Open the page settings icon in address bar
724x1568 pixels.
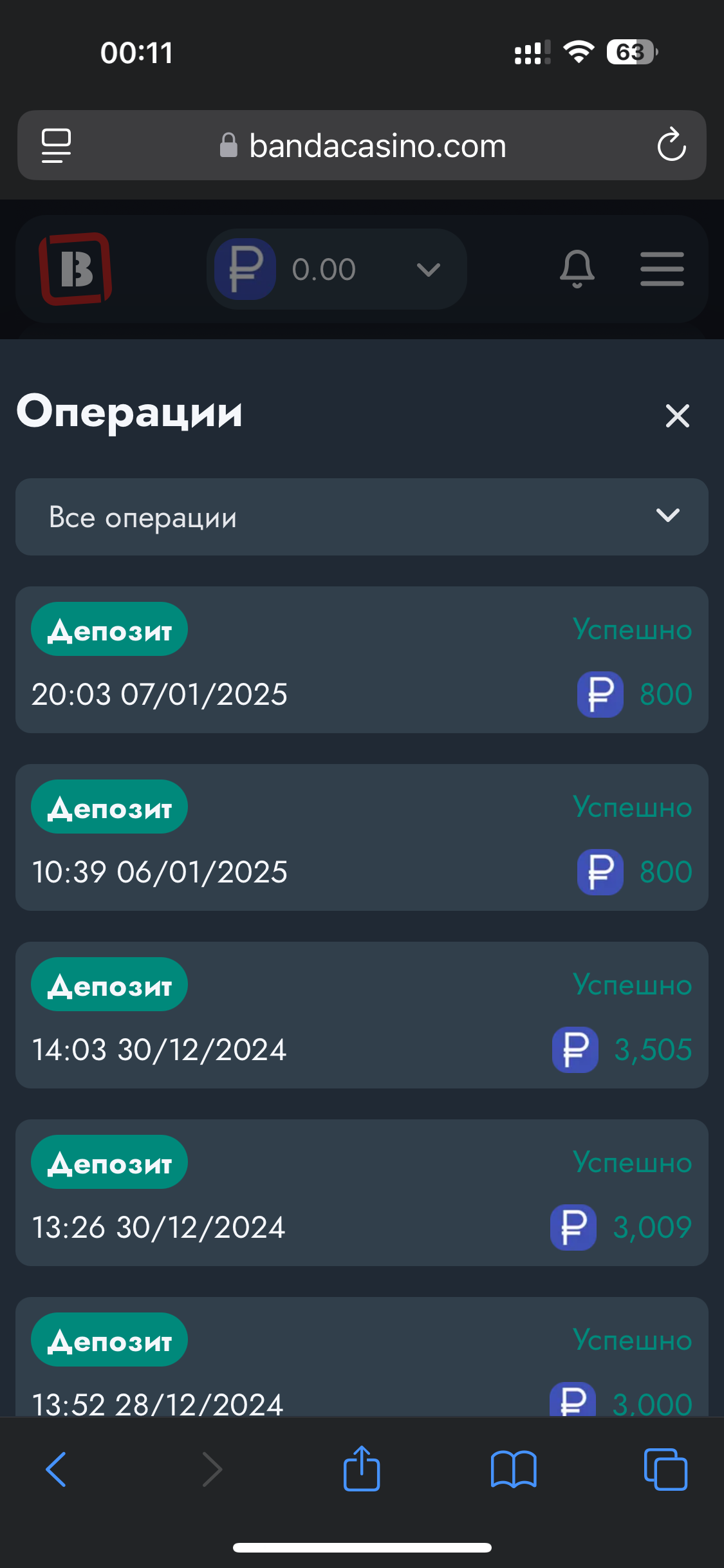(x=56, y=145)
